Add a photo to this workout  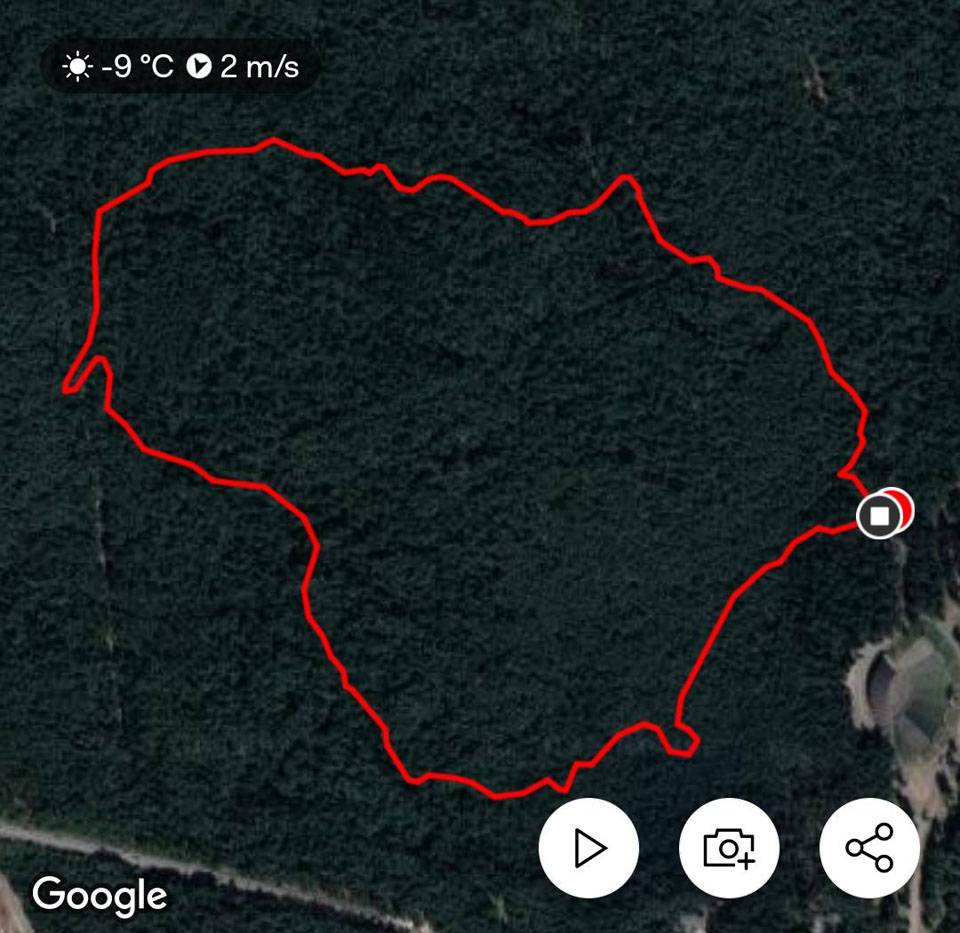click(x=729, y=848)
